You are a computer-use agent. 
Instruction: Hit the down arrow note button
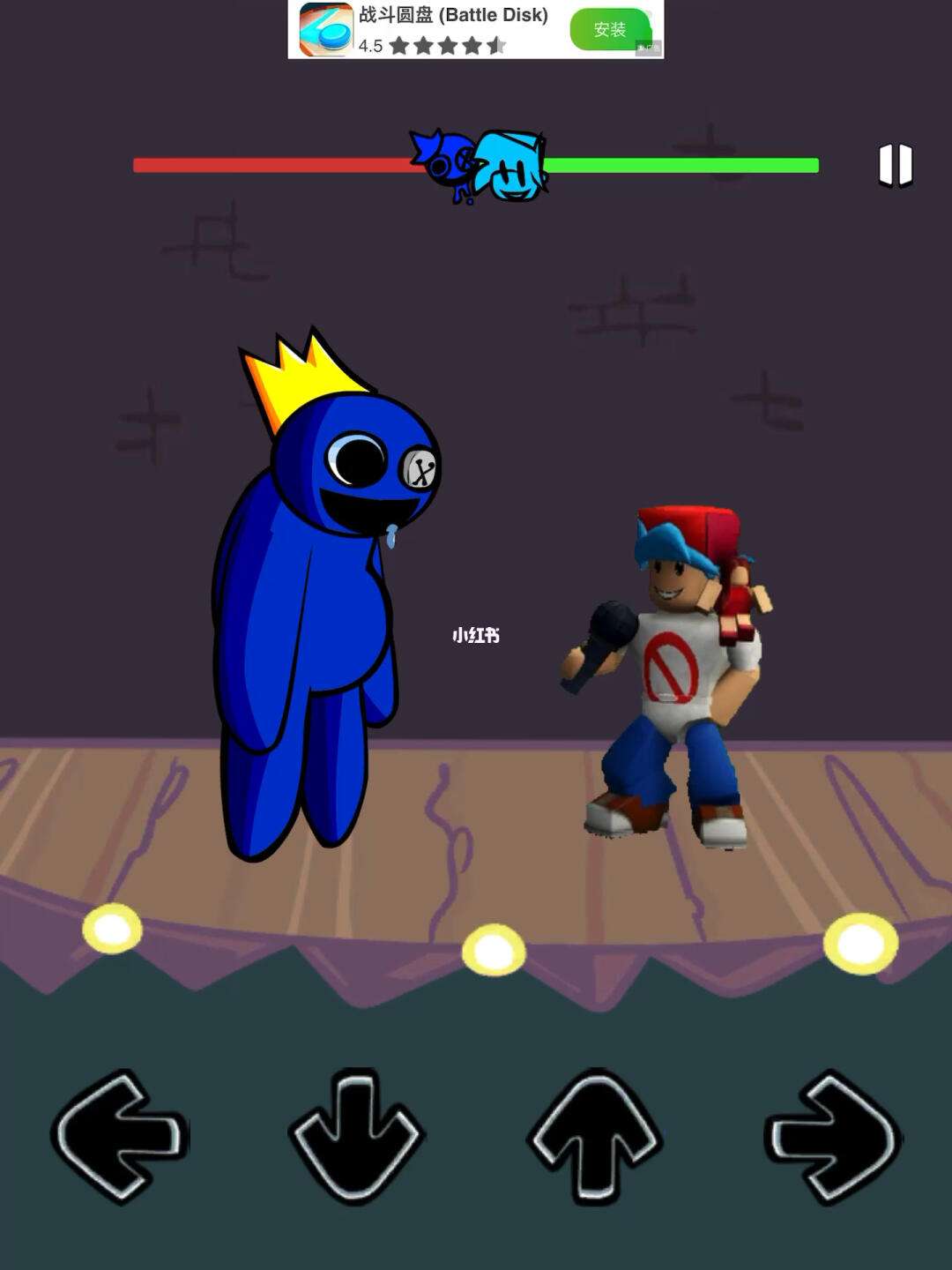[x=356, y=1137]
